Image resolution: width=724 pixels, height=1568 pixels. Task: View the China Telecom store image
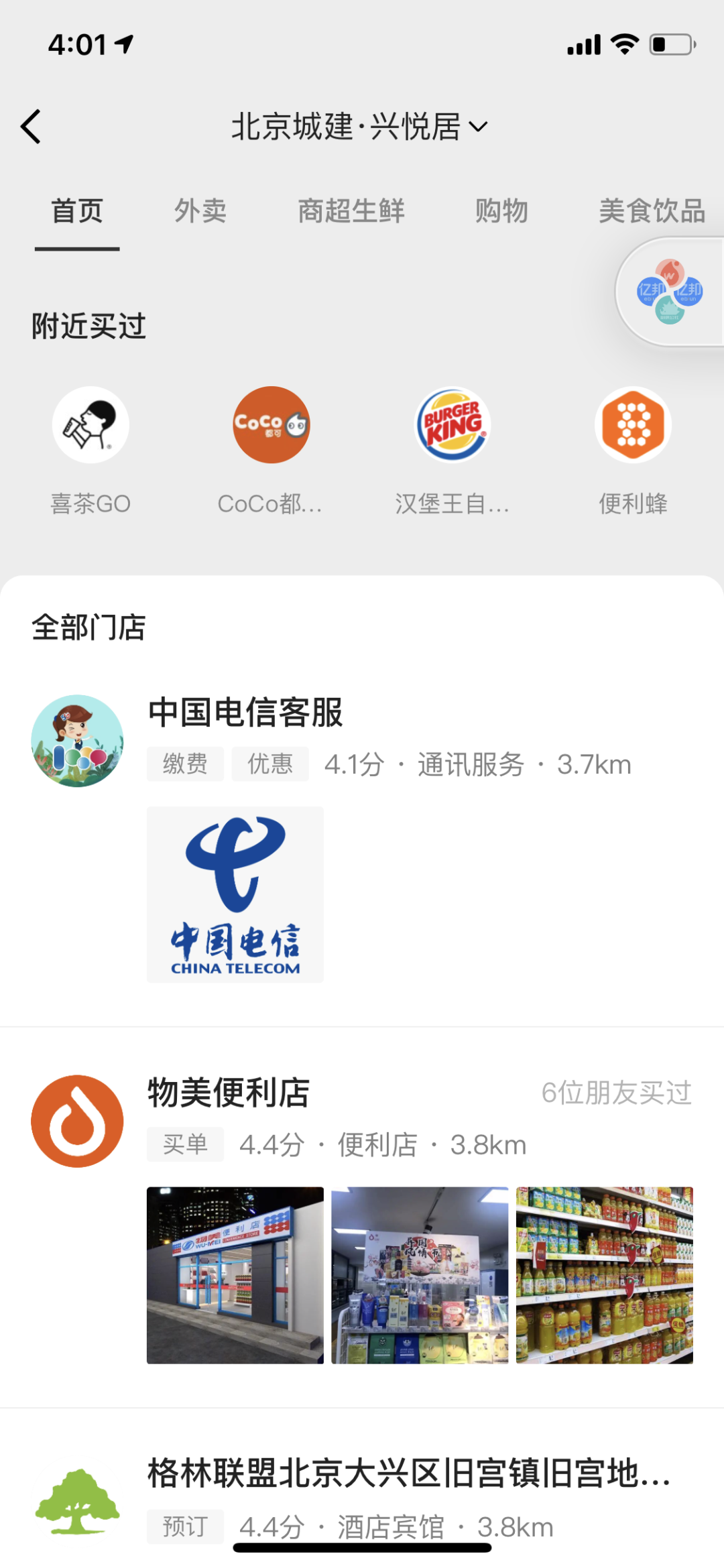[235, 894]
